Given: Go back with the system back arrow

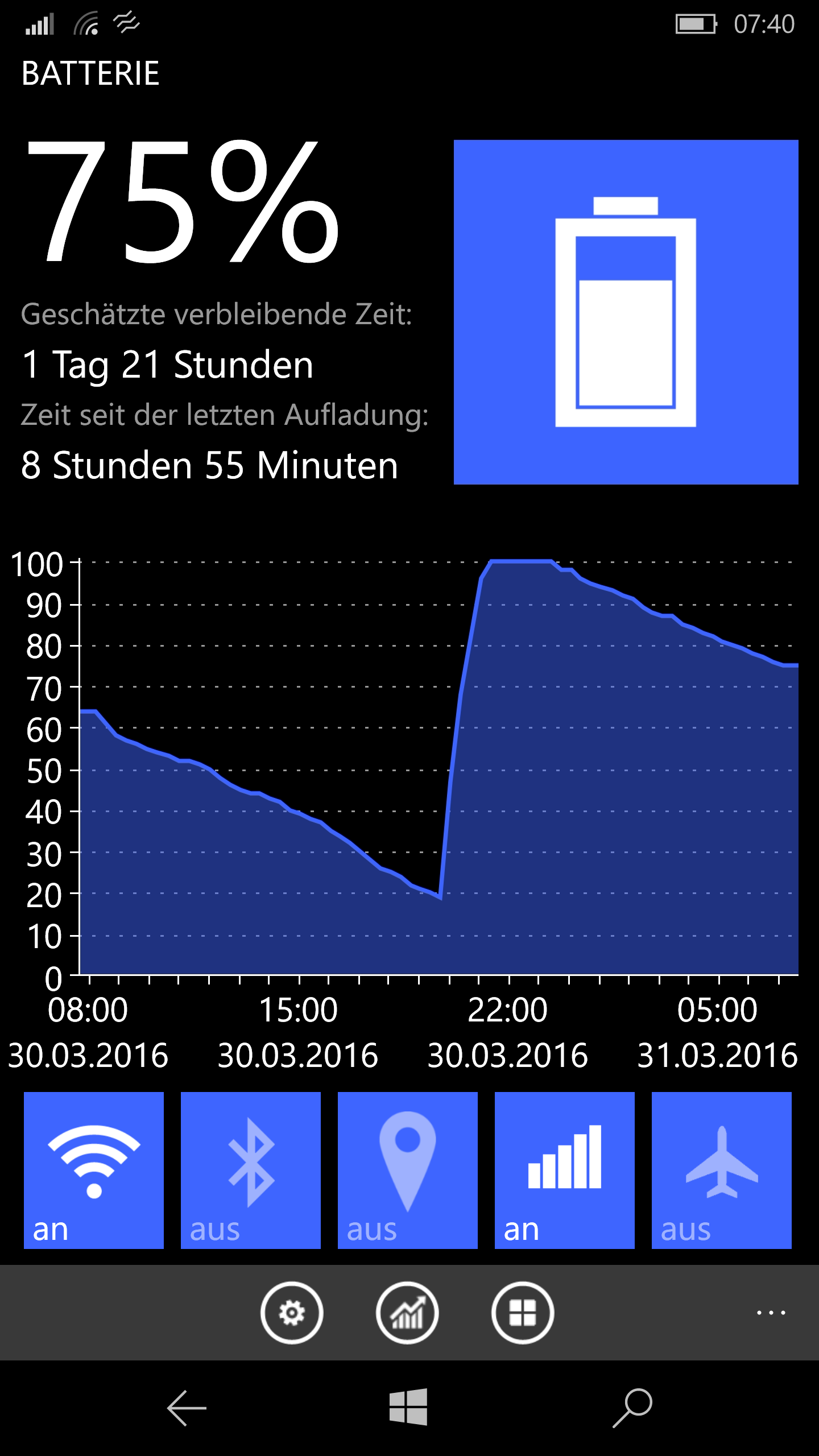Looking at the screenshot, I should (187, 1408).
